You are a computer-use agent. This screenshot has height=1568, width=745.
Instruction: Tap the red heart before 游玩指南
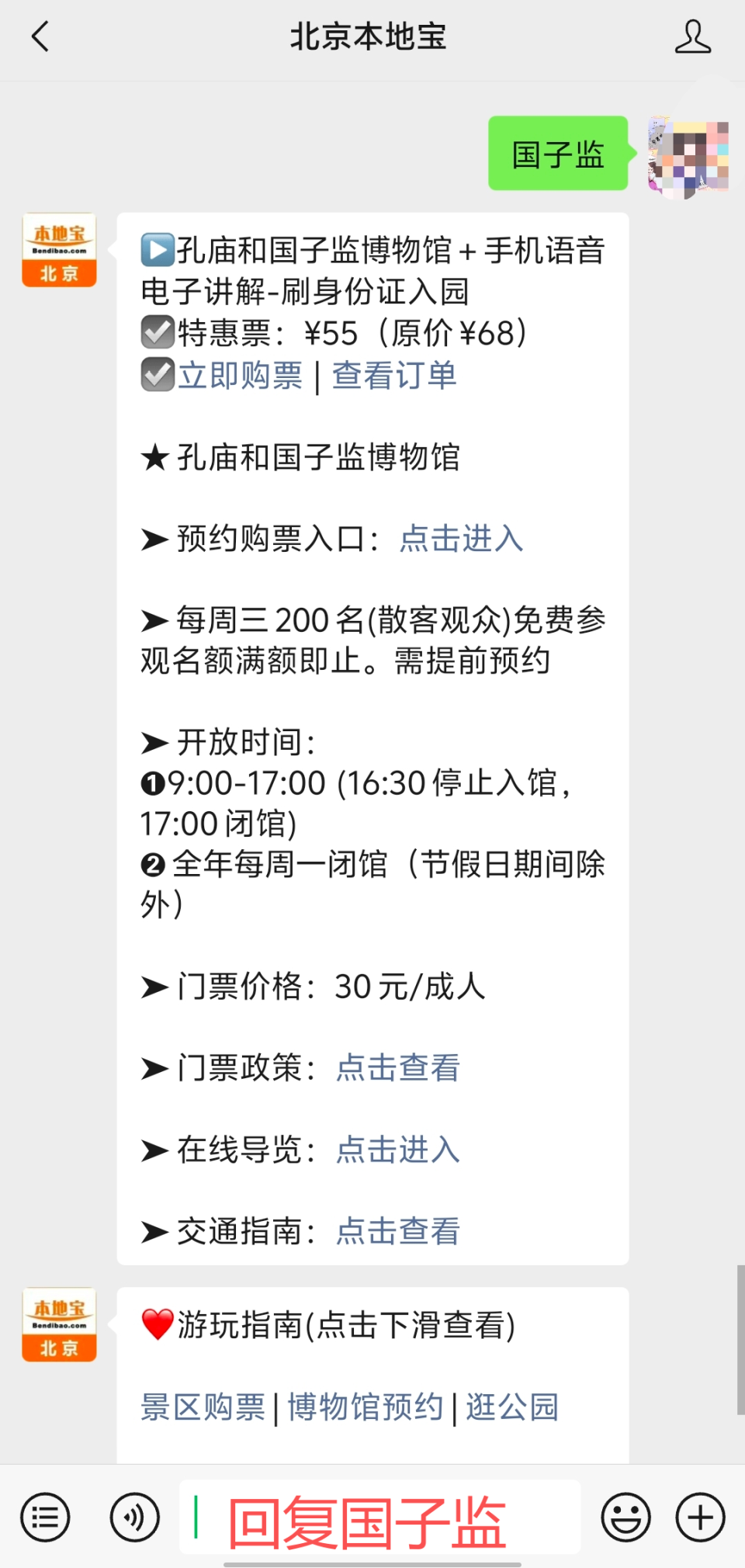158,1326
